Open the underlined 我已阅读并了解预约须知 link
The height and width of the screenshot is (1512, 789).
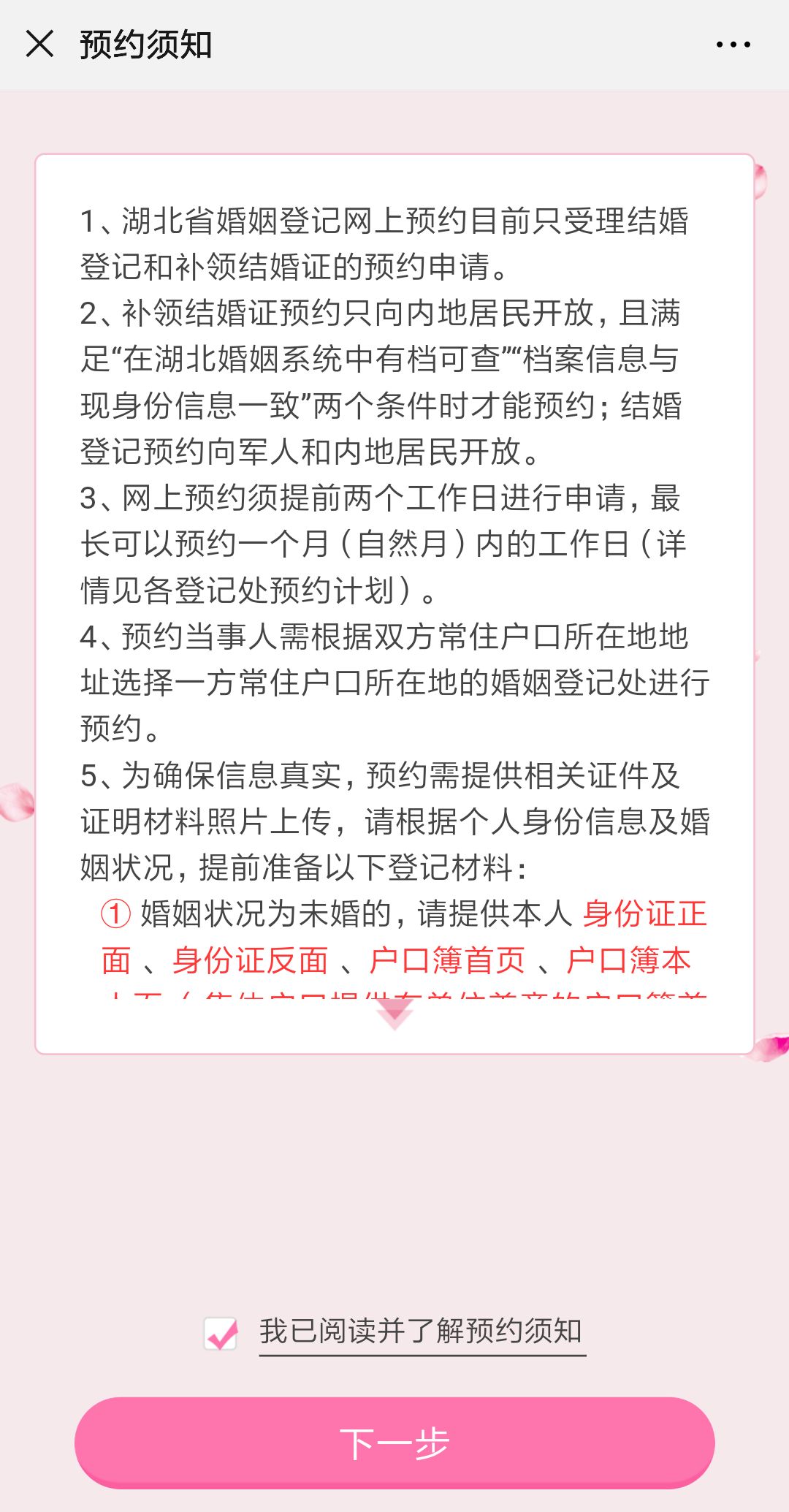coord(422,1331)
